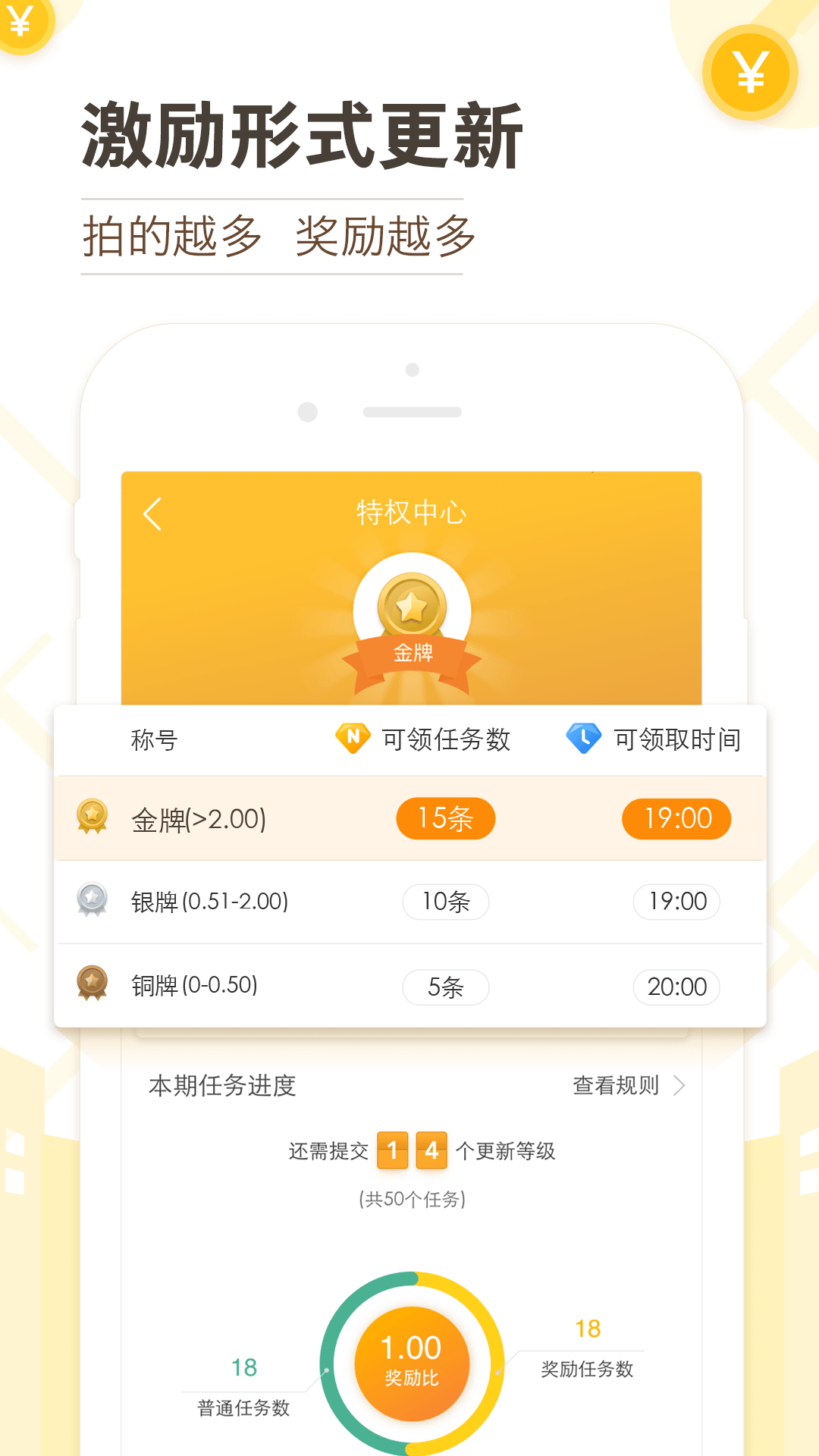Screen dimensions: 819x1456
Task: Select the 铜牌(0-0.50) tier row
Action: [409, 987]
